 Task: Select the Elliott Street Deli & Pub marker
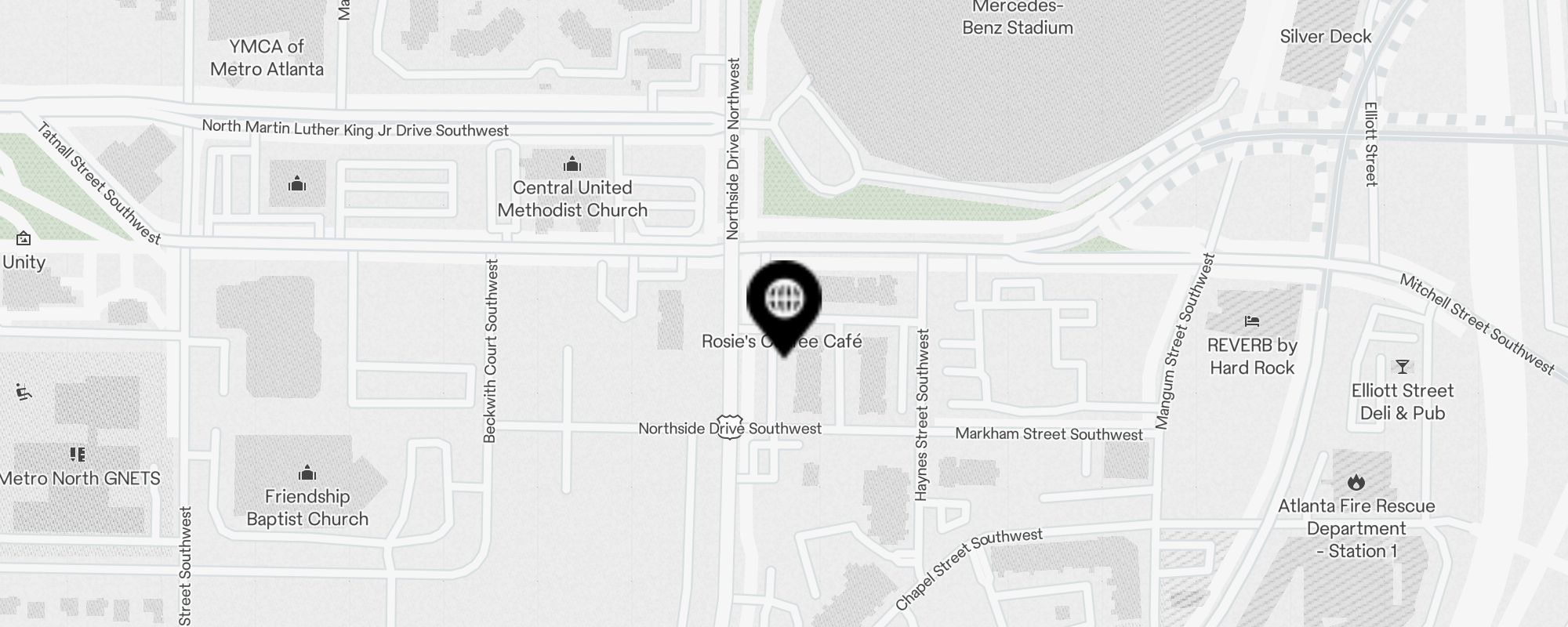(x=1402, y=367)
